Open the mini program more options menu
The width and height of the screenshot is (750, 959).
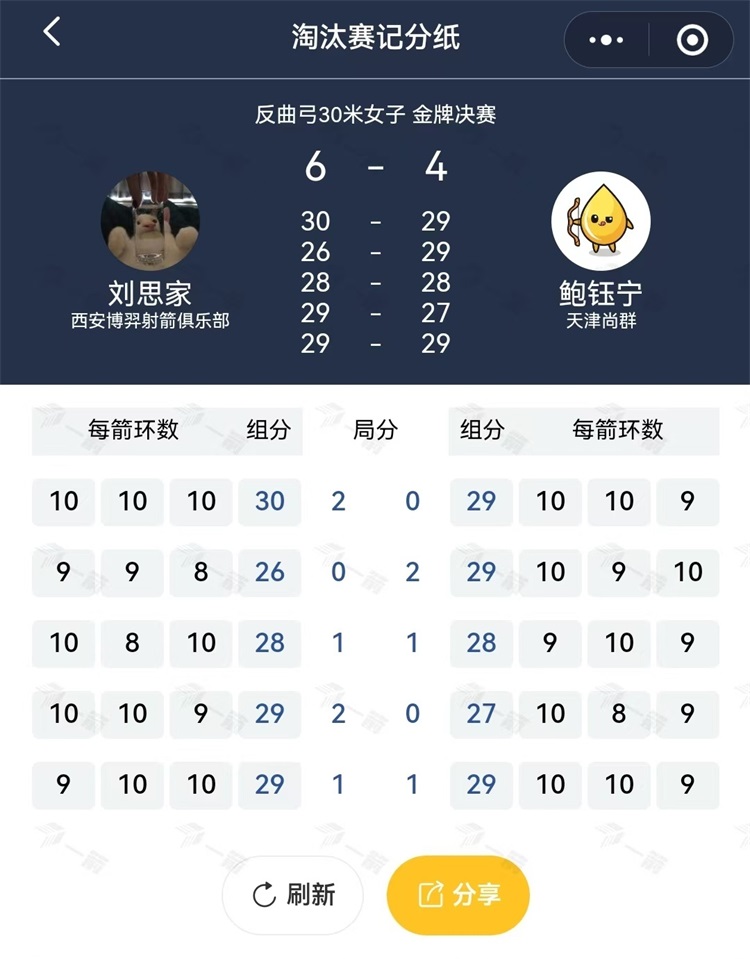(x=606, y=40)
